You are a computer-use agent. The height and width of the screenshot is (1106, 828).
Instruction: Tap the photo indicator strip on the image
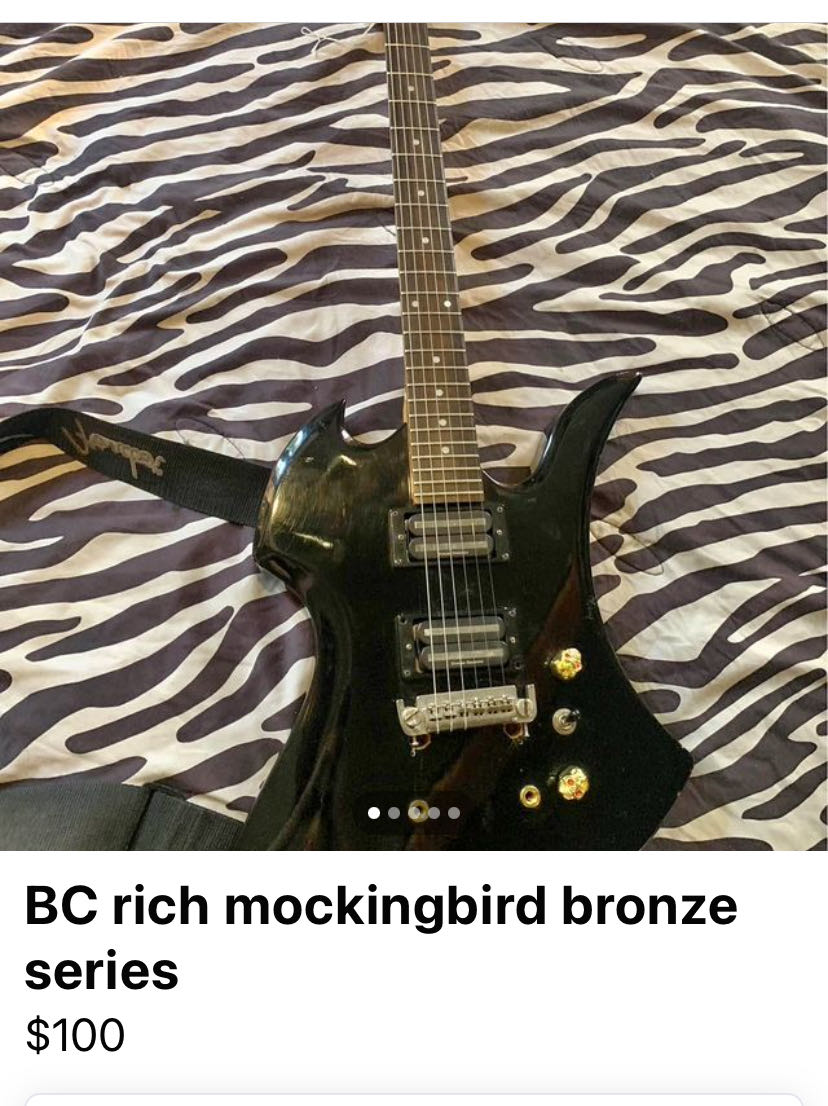click(414, 813)
